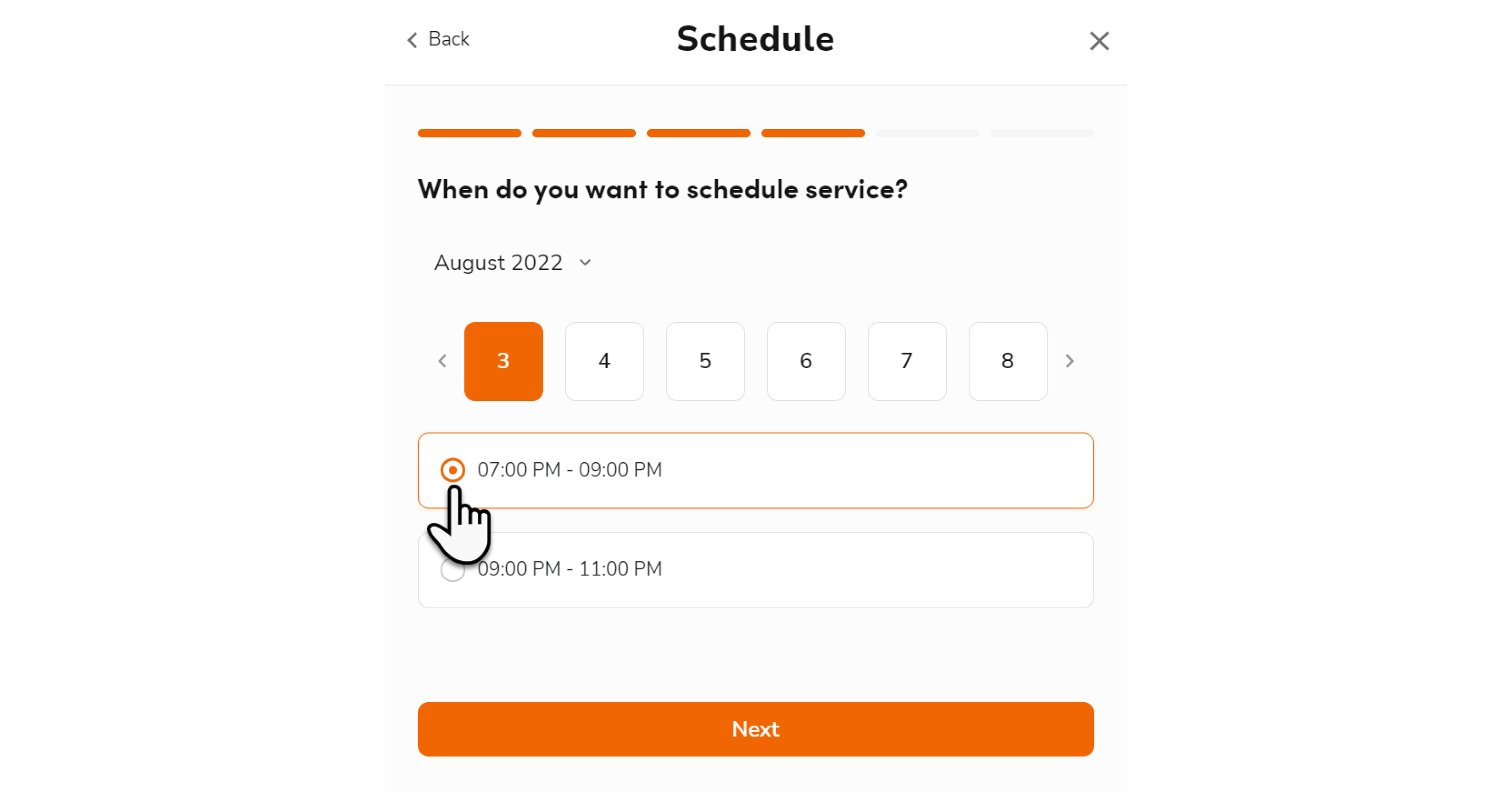Image resolution: width=1512 pixels, height=792 pixels.
Task: Open the August 2022 month dropdown
Action: [513, 262]
